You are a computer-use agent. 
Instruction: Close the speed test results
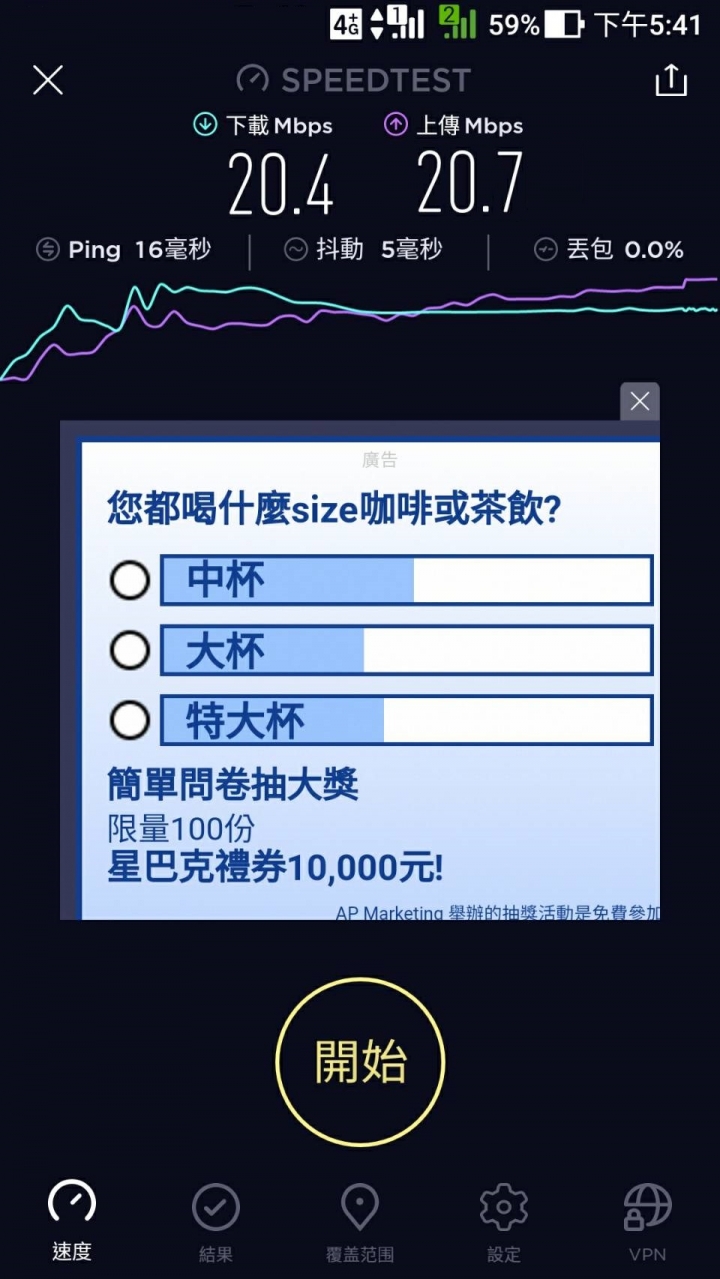click(x=48, y=80)
